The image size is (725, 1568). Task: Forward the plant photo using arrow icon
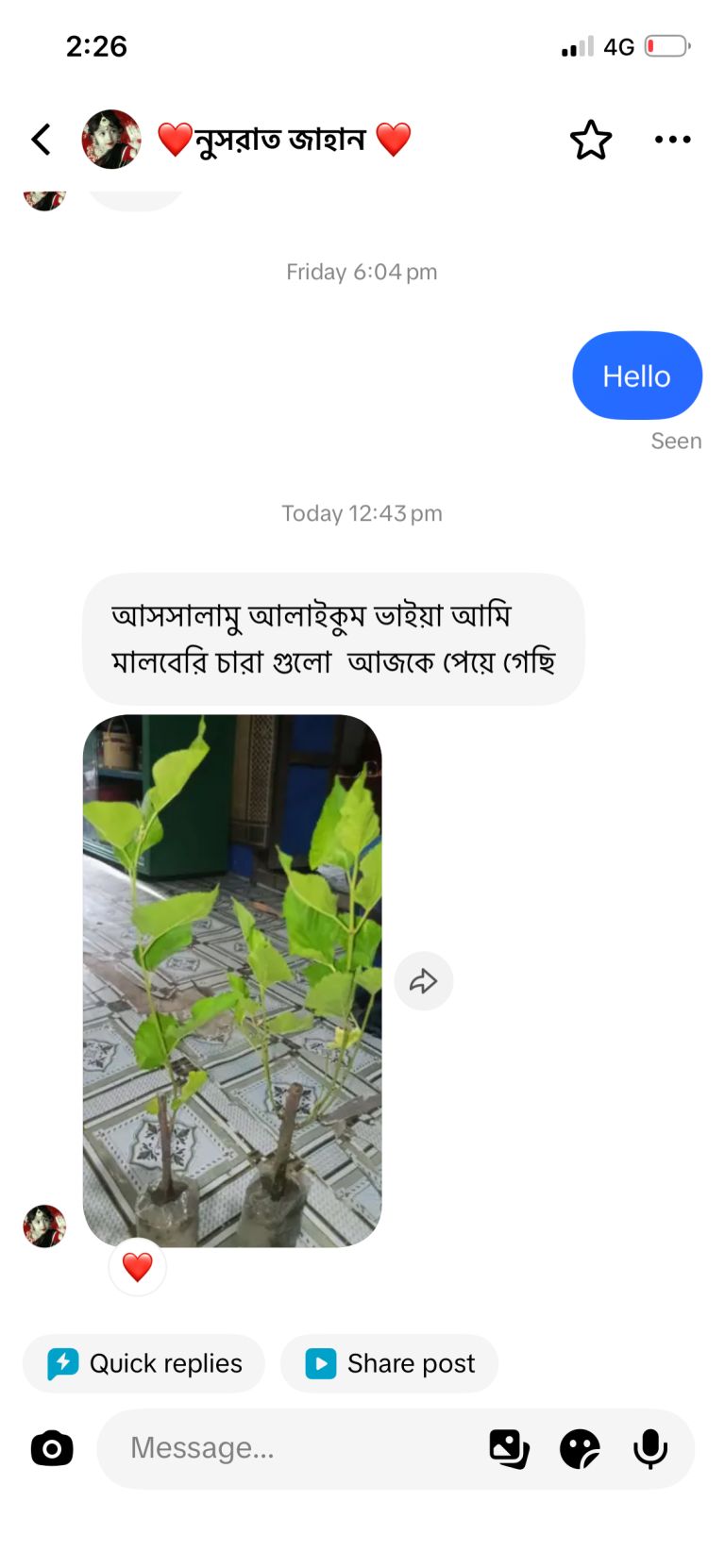point(424,981)
